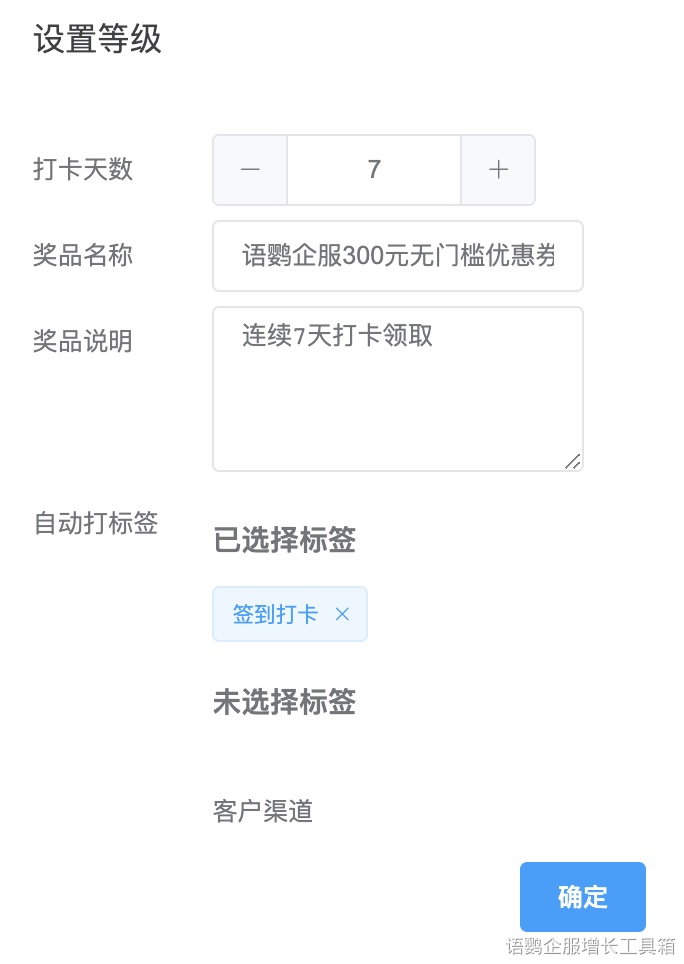Decrease the 打卡天数 value with the minus button
This screenshot has height=964, width=684.
[250, 170]
